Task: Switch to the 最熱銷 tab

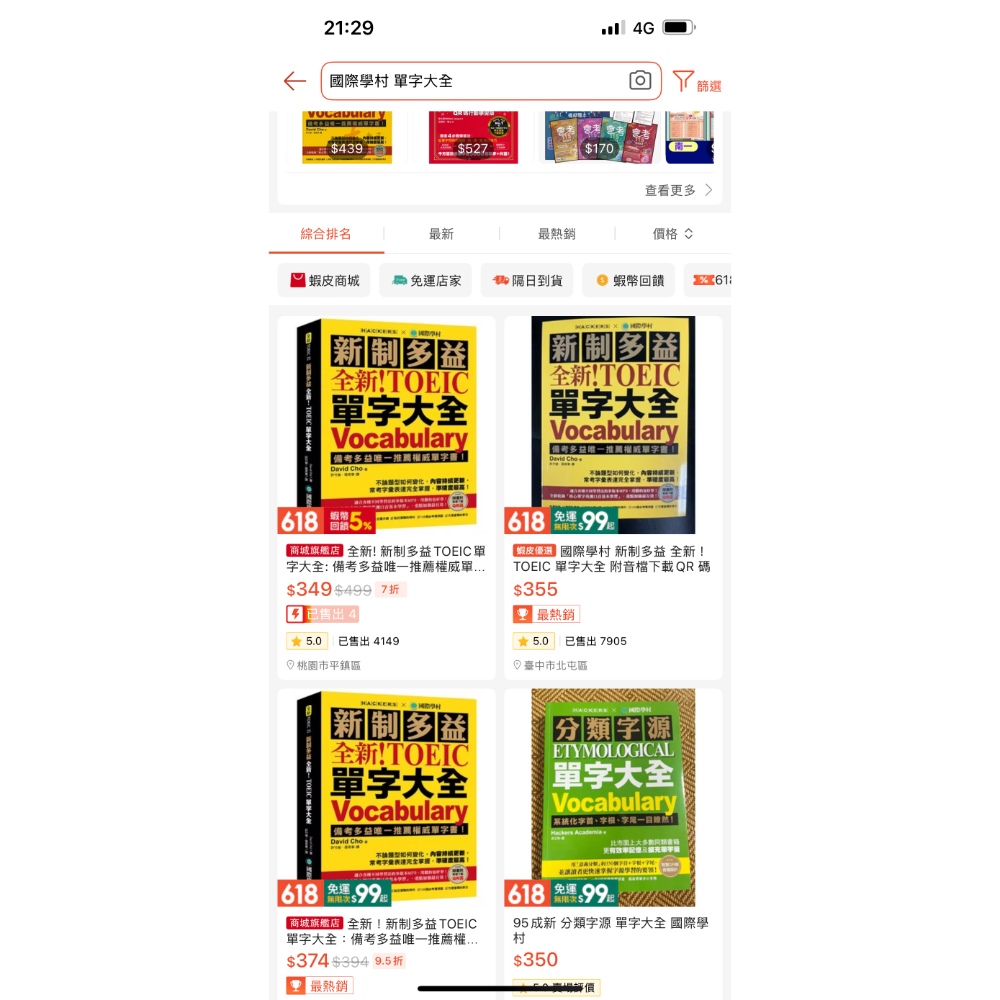Action: (x=556, y=234)
